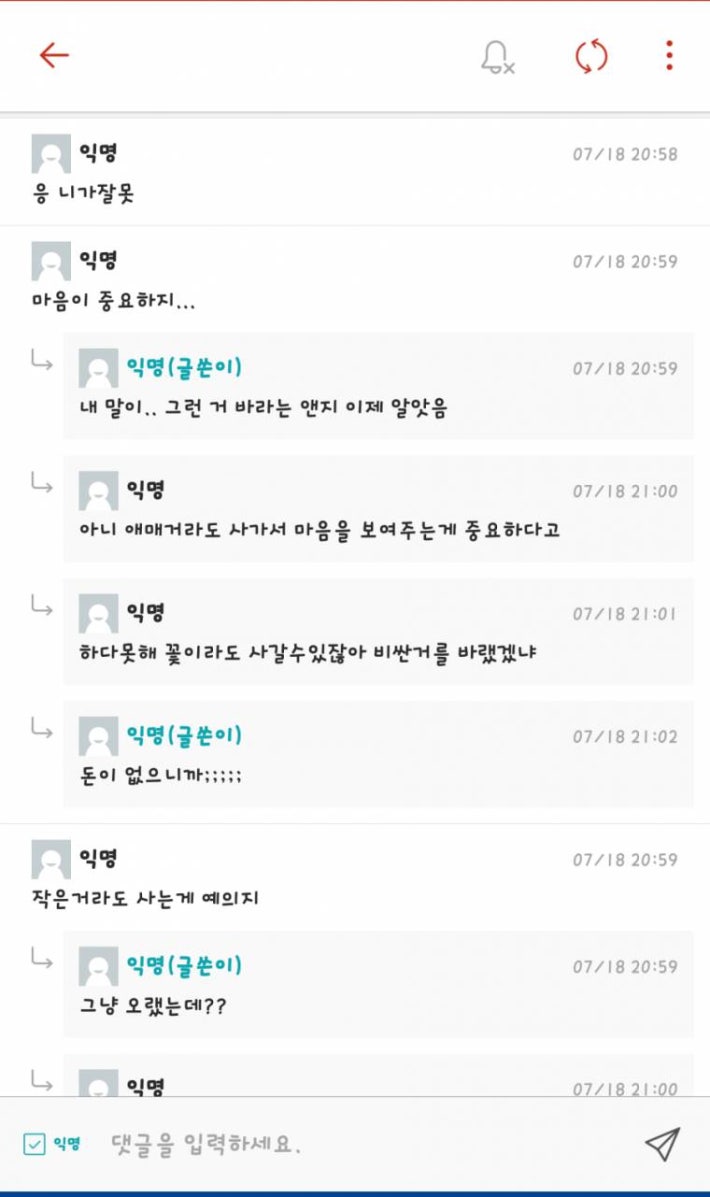Open the three-dot overflow menu

[x=669, y=55]
